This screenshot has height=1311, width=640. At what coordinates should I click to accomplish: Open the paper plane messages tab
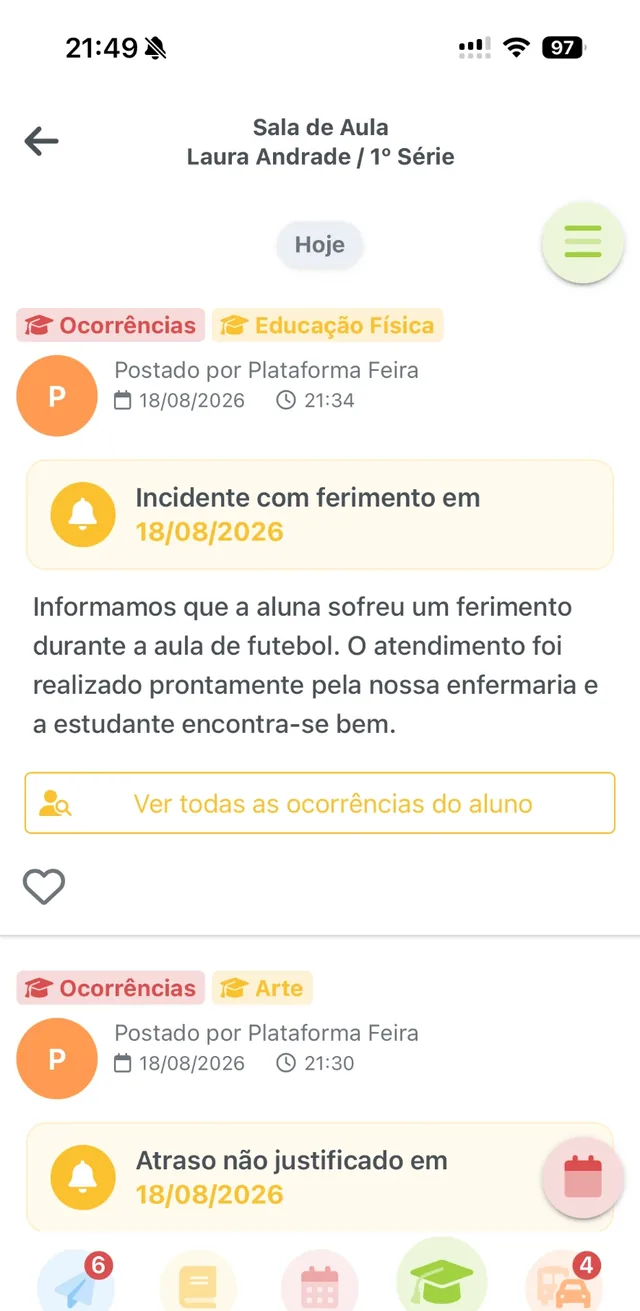[75, 1281]
